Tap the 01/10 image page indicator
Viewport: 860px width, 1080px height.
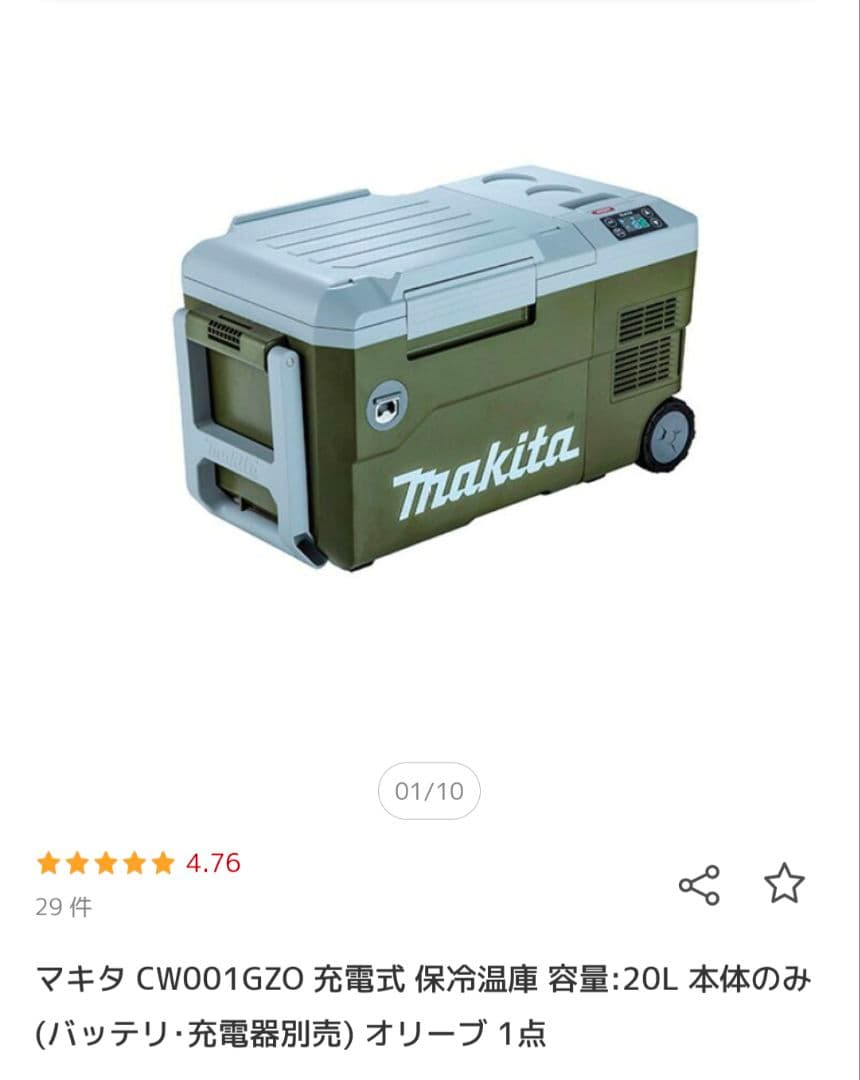(429, 791)
